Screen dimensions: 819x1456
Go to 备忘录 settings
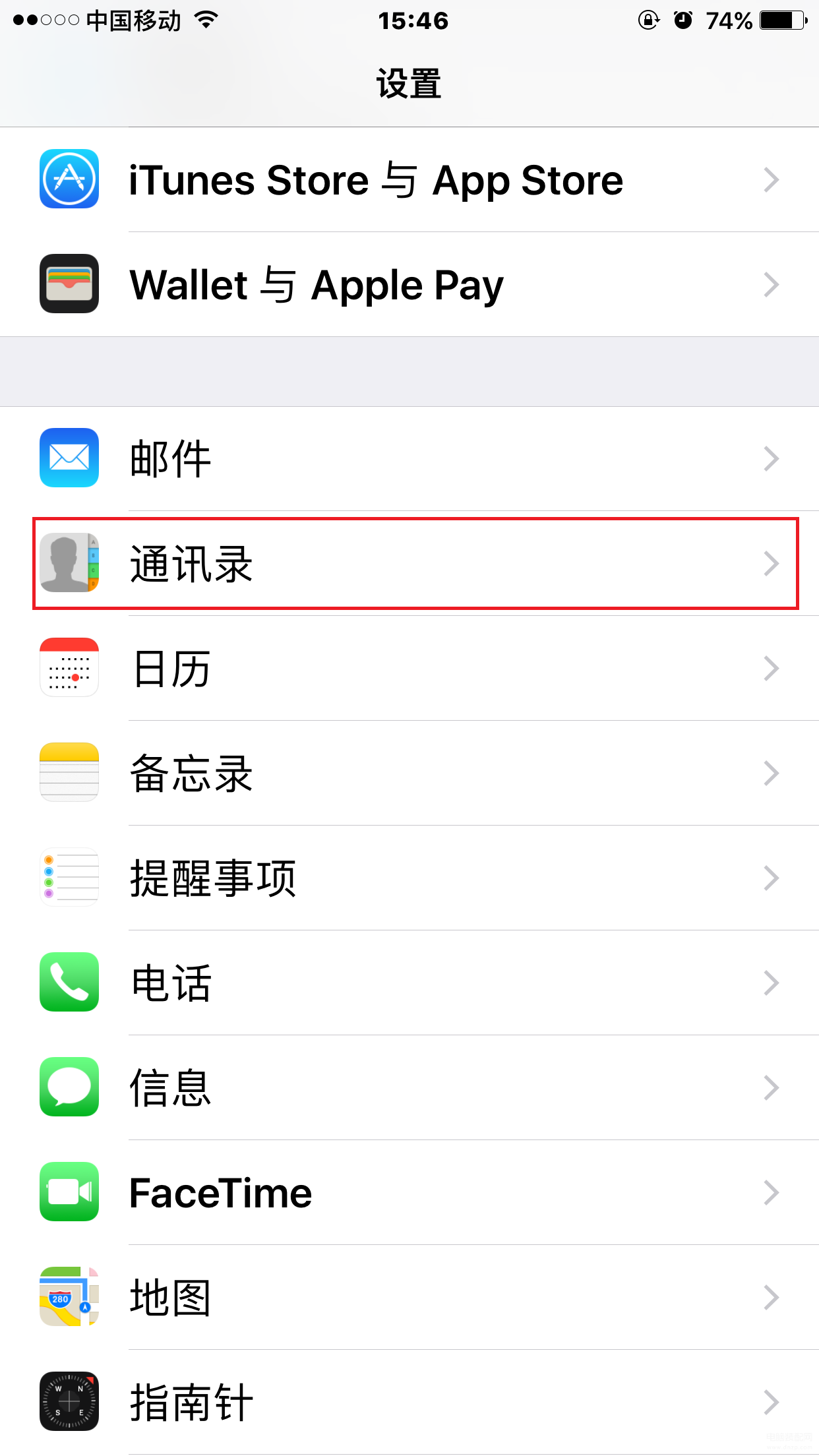pyautogui.click(x=409, y=773)
